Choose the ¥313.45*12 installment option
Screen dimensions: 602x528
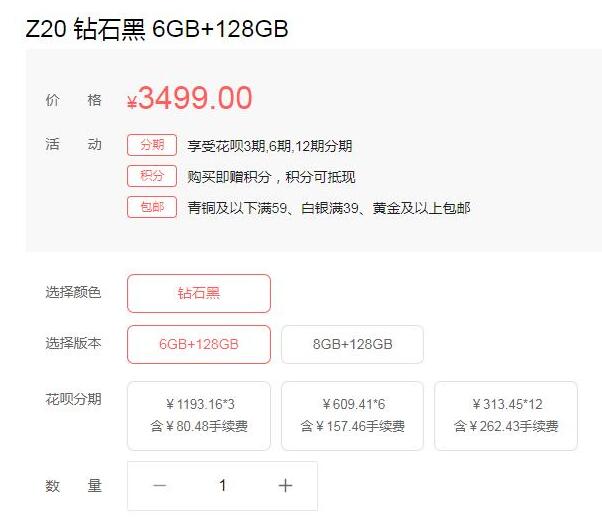(x=505, y=415)
